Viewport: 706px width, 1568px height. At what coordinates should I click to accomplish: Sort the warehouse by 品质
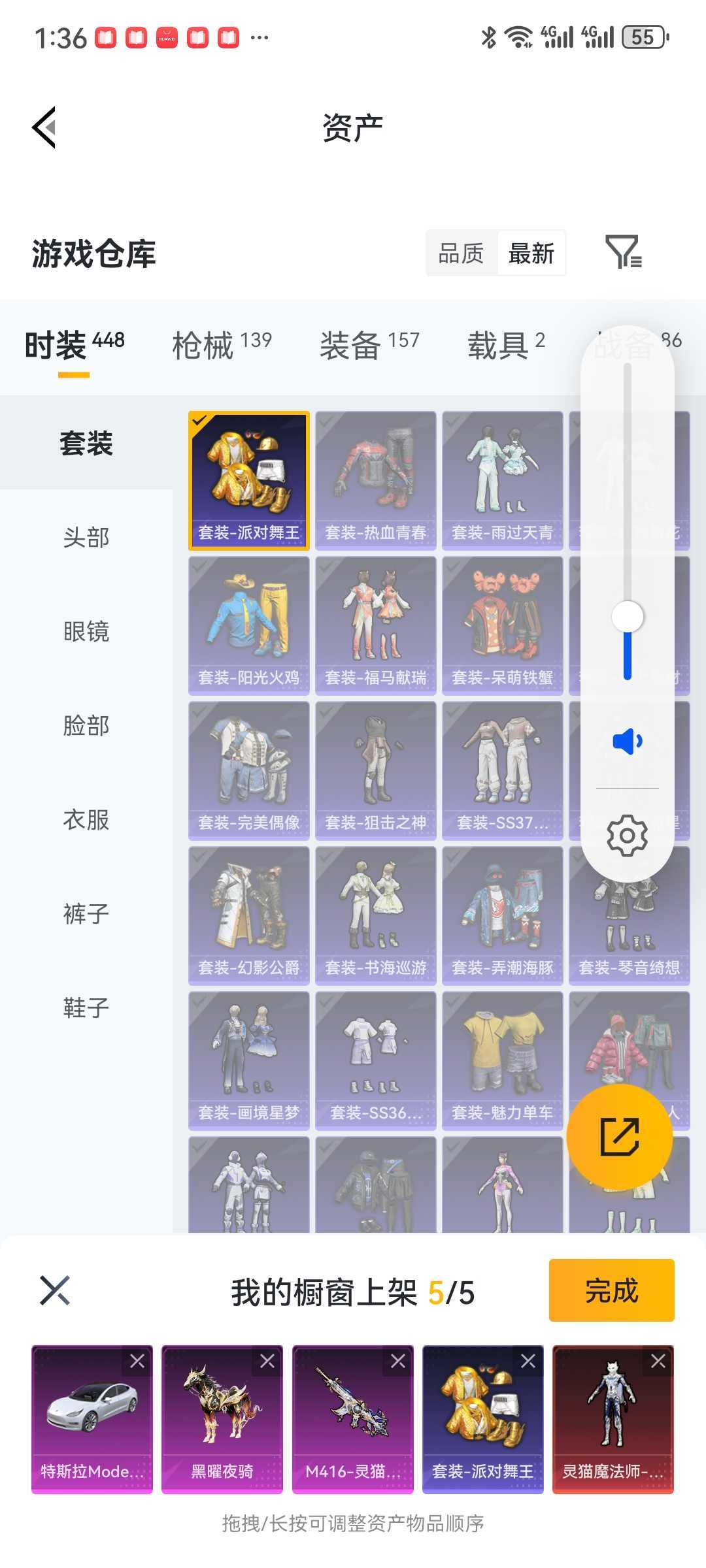tap(461, 253)
